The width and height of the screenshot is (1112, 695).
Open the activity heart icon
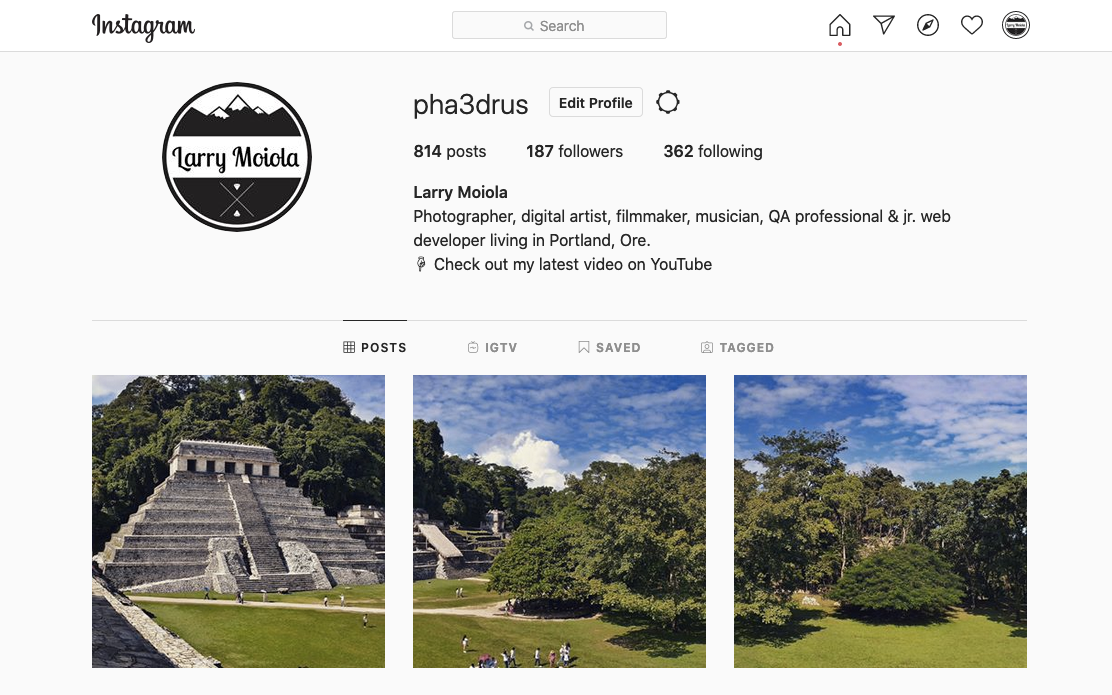tap(972, 26)
